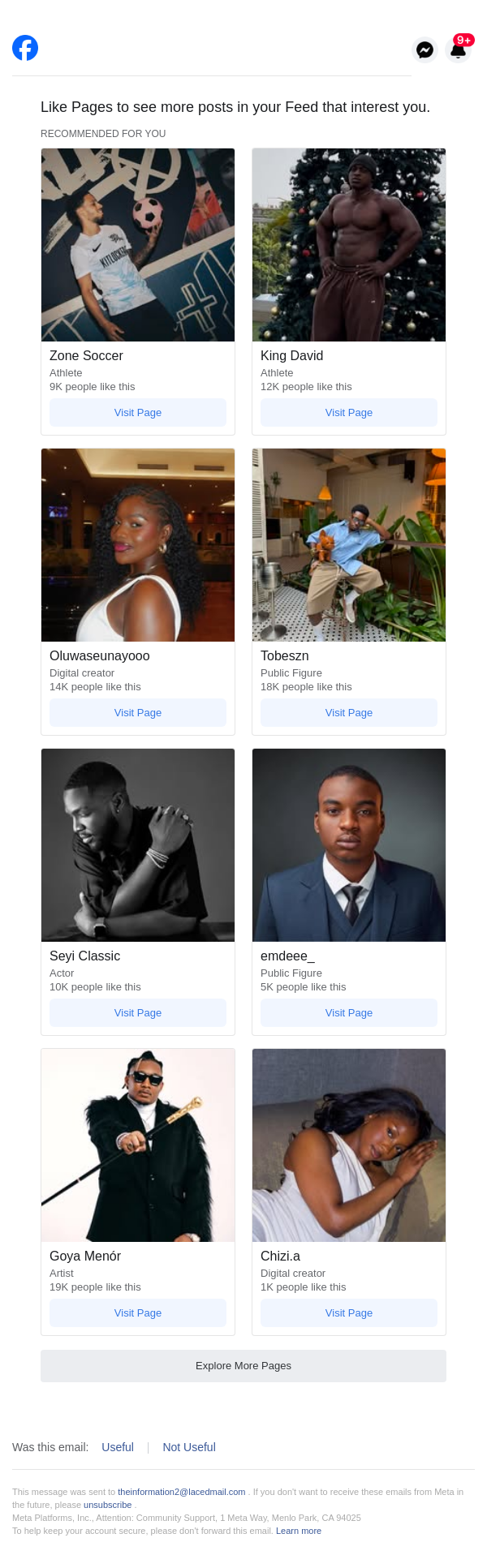Visit the emdeee_ page
The width and height of the screenshot is (487, 1568).
[349, 1013]
